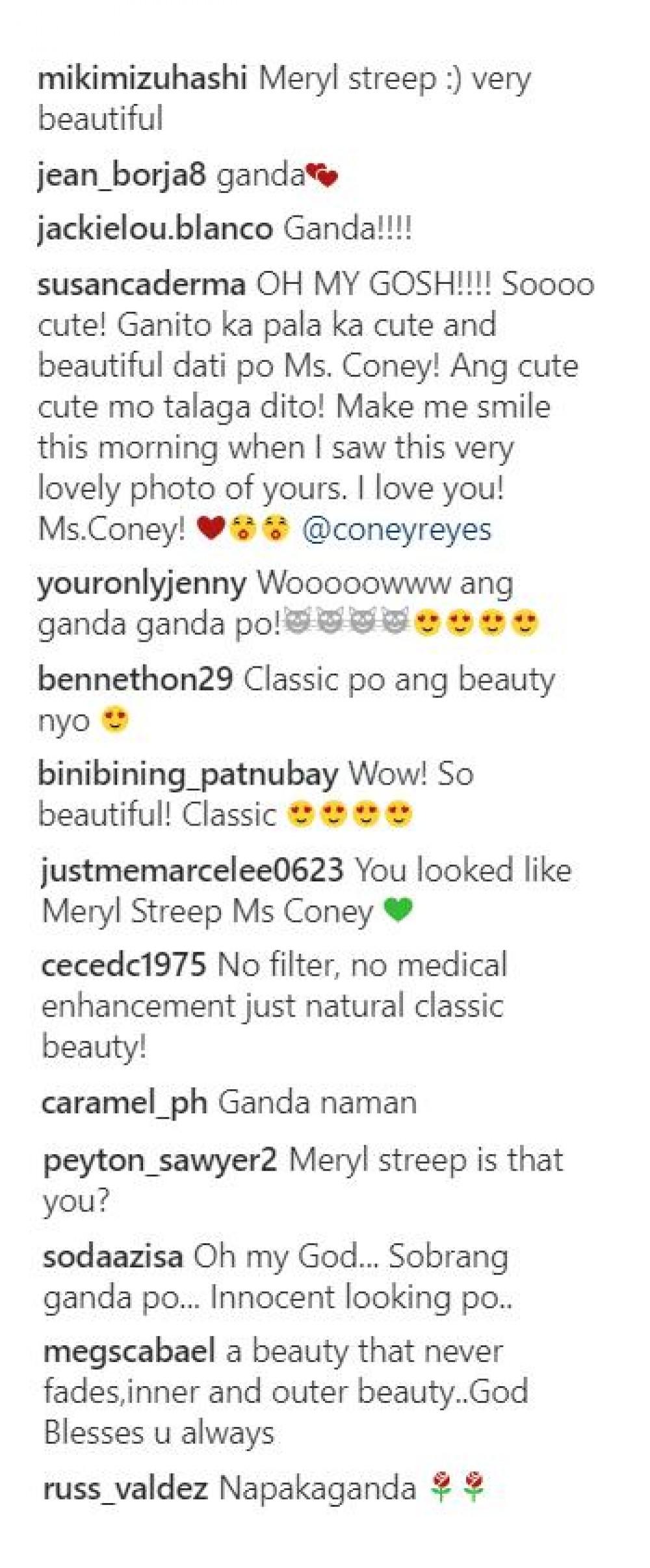650x1568 pixels.
Task: Open megscabael's profile
Action: click(x=129, y=1351)
